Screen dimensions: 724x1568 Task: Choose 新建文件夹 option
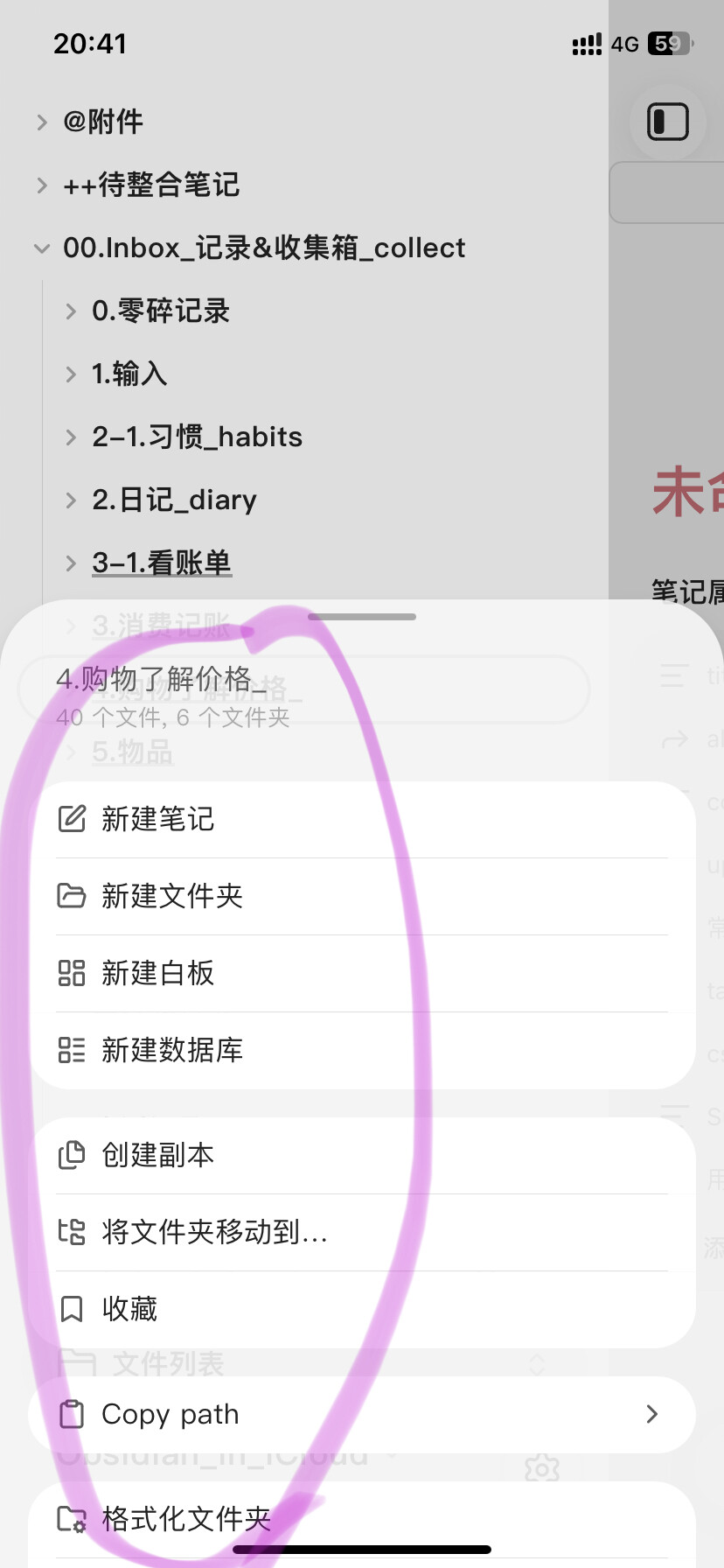pyautogui.click(x=171, y=896)
